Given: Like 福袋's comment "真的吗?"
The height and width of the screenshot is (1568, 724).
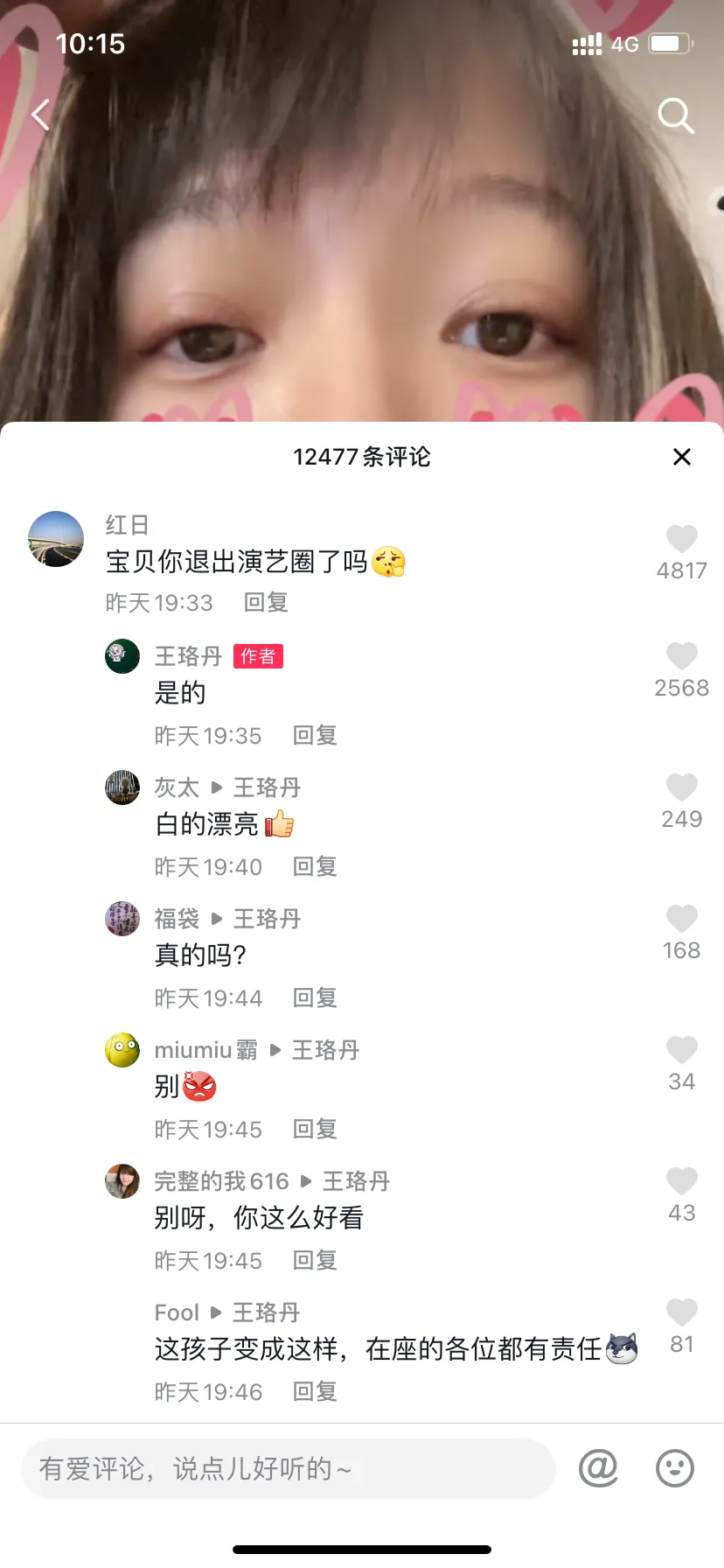Looking at the screenshot, I should click(682, 919).
